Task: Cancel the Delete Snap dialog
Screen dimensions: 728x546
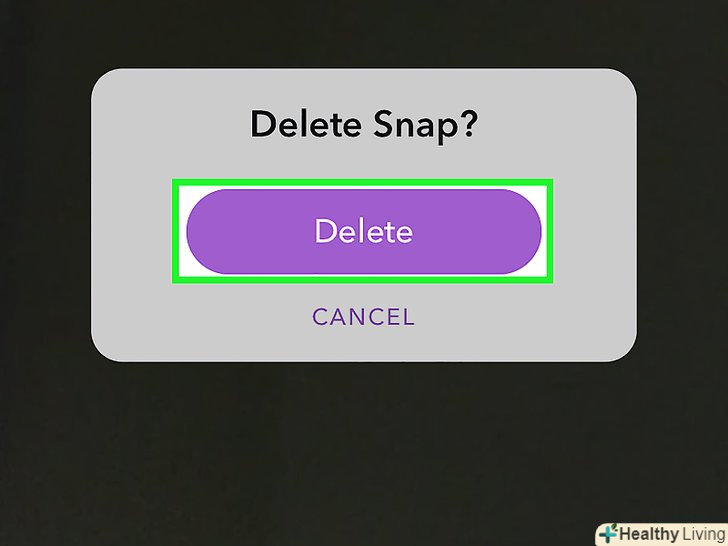Action: pyautogui.click(x=363, y=317)
